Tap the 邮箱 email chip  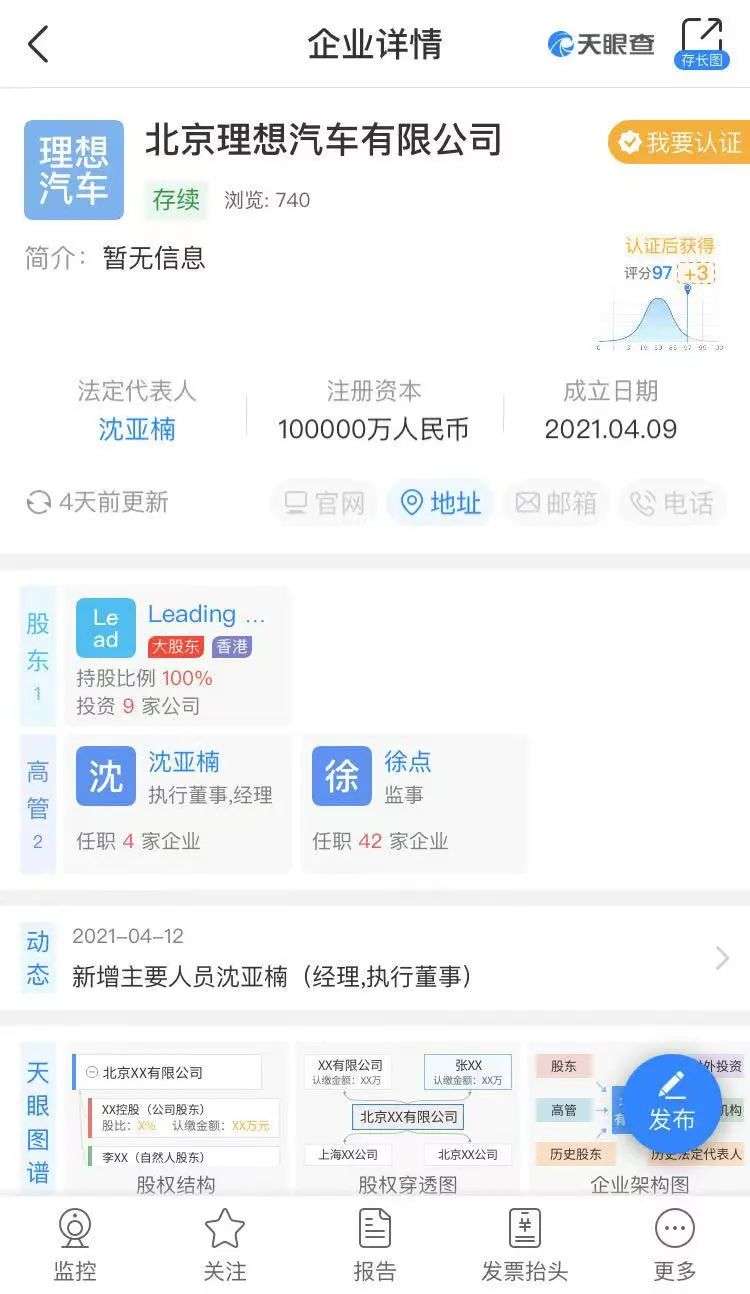[x=556, y=502]
